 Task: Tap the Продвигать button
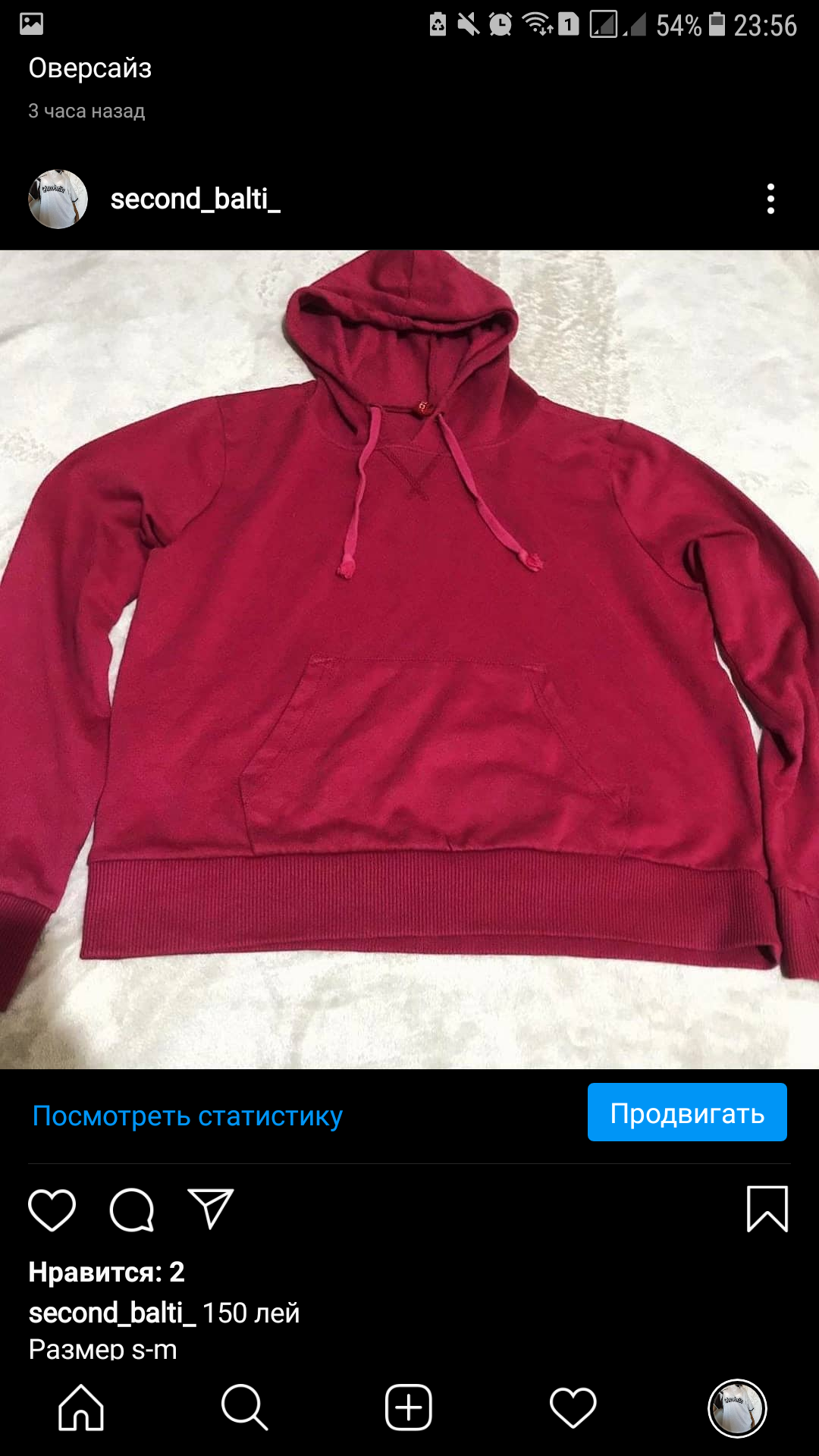(x=687, y=1112)
